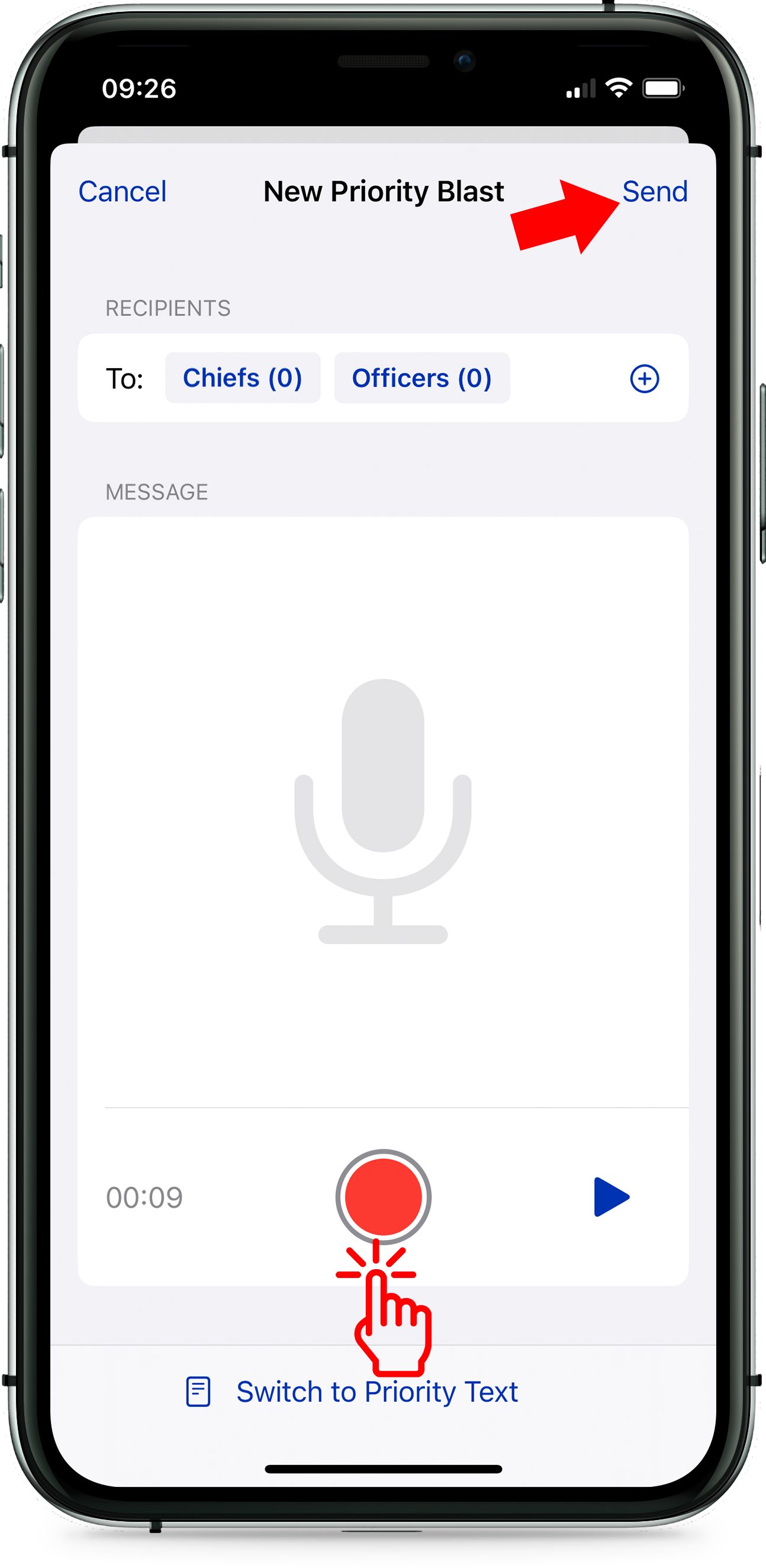Viewport: 766px width, 1568px height.
Task: Play back the recorded message
Action: pos(611,1197)
